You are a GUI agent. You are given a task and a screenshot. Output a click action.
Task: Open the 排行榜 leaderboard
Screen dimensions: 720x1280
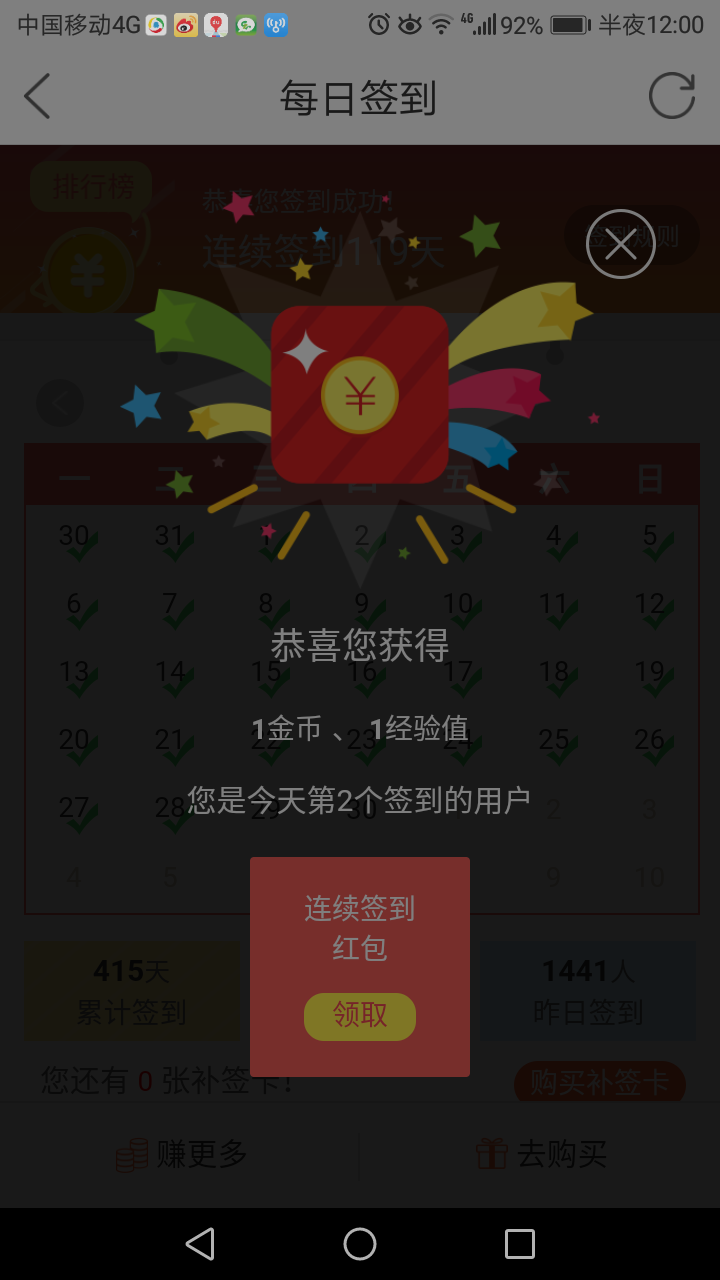coord(91,186)
